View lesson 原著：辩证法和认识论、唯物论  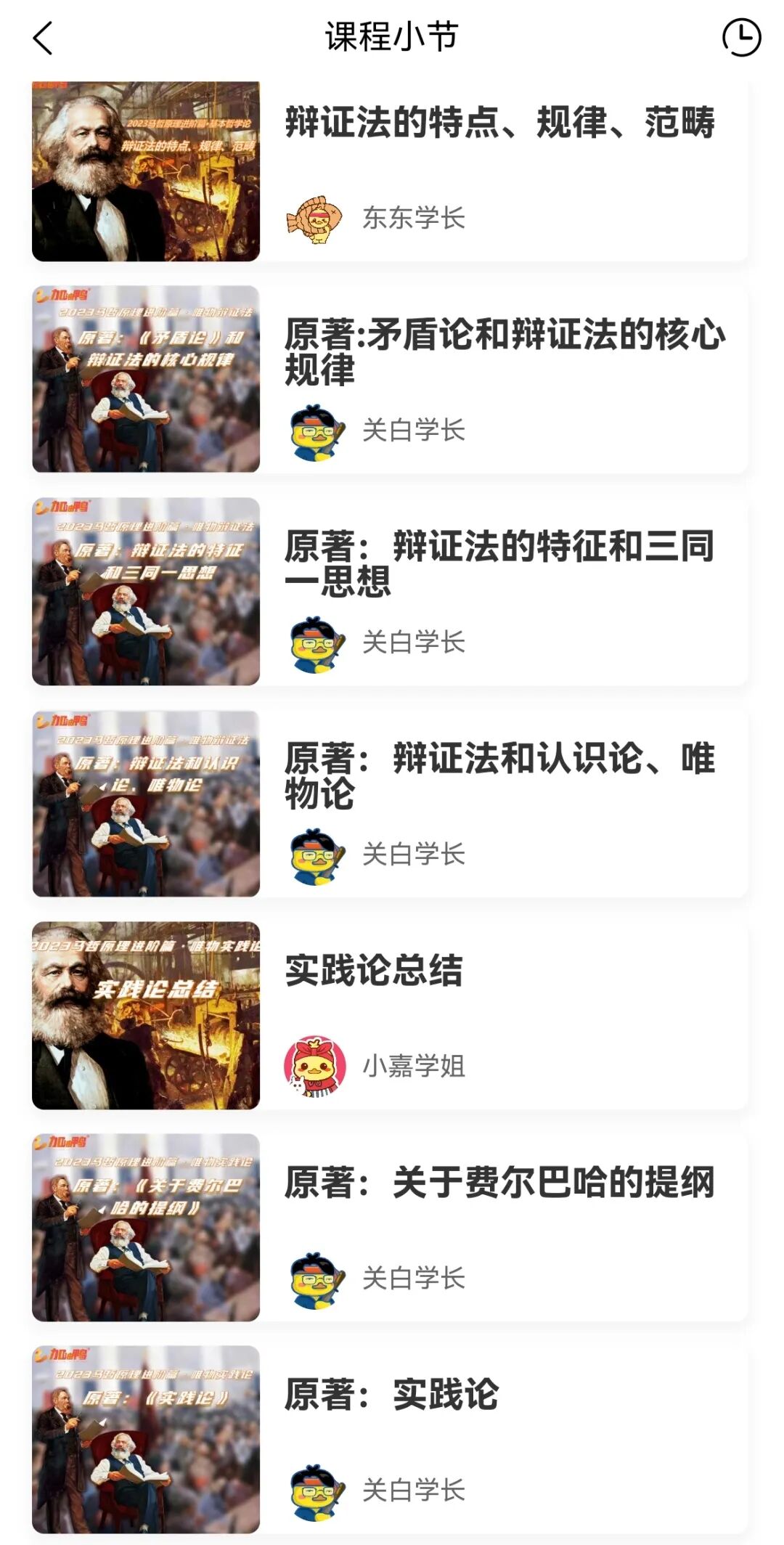pyautogui.click(x=499, y=775)
